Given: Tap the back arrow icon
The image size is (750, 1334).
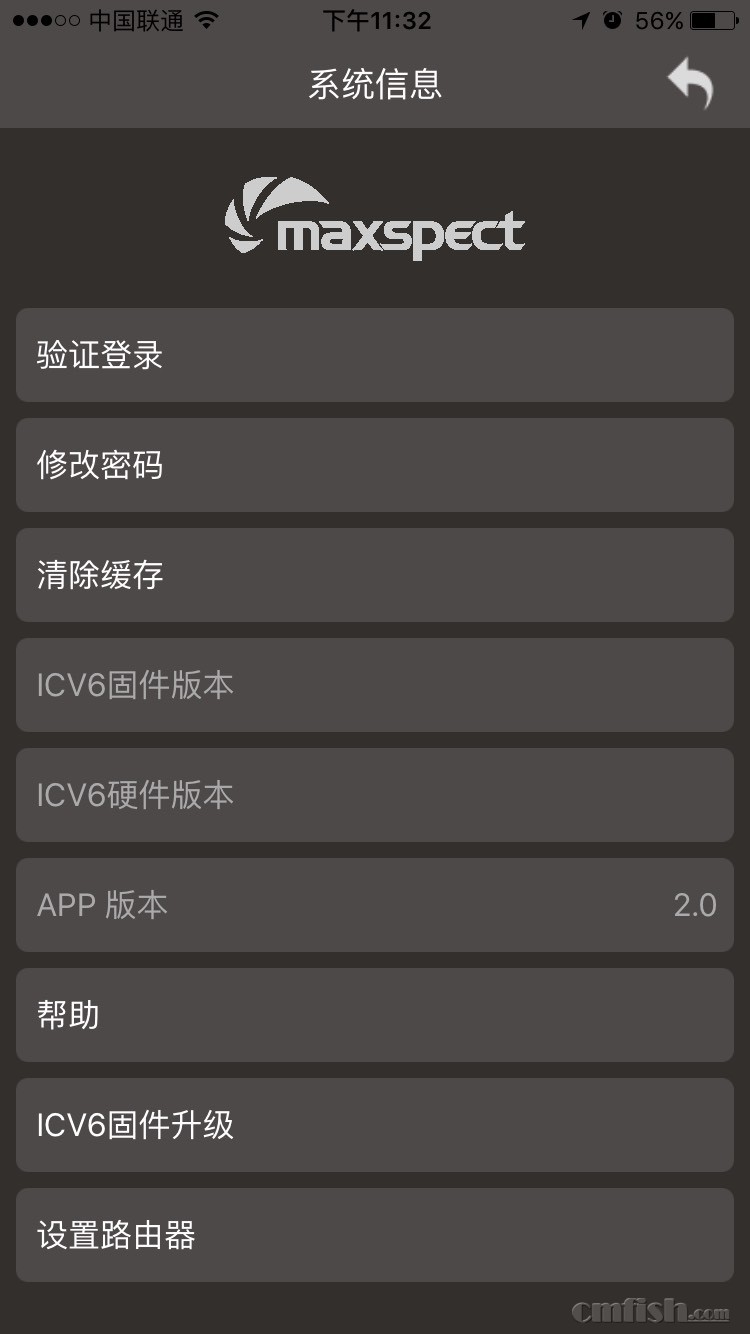Looking at the screenshot, I should (691, 82).
